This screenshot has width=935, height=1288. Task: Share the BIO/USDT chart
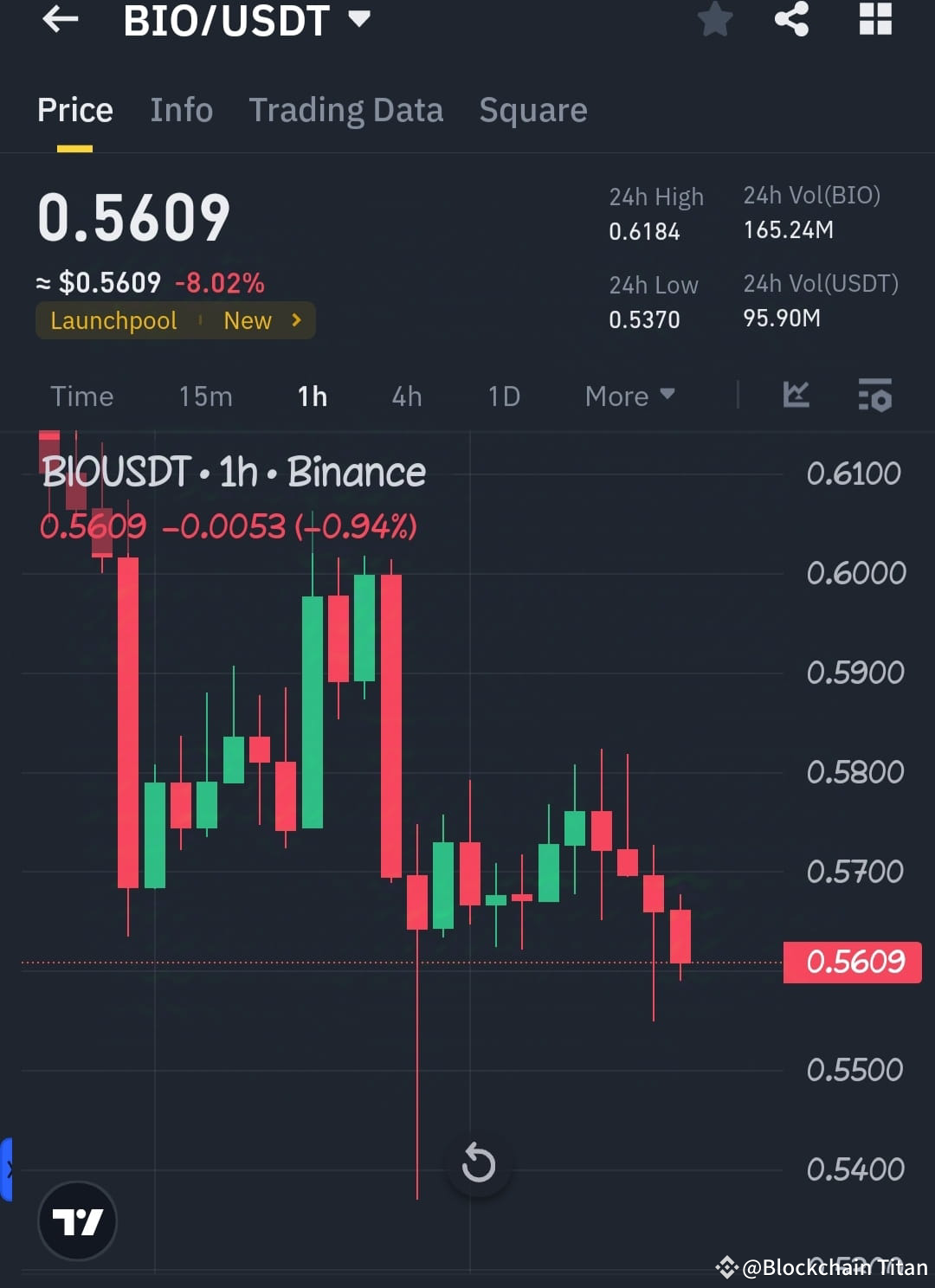click(790, 20)
